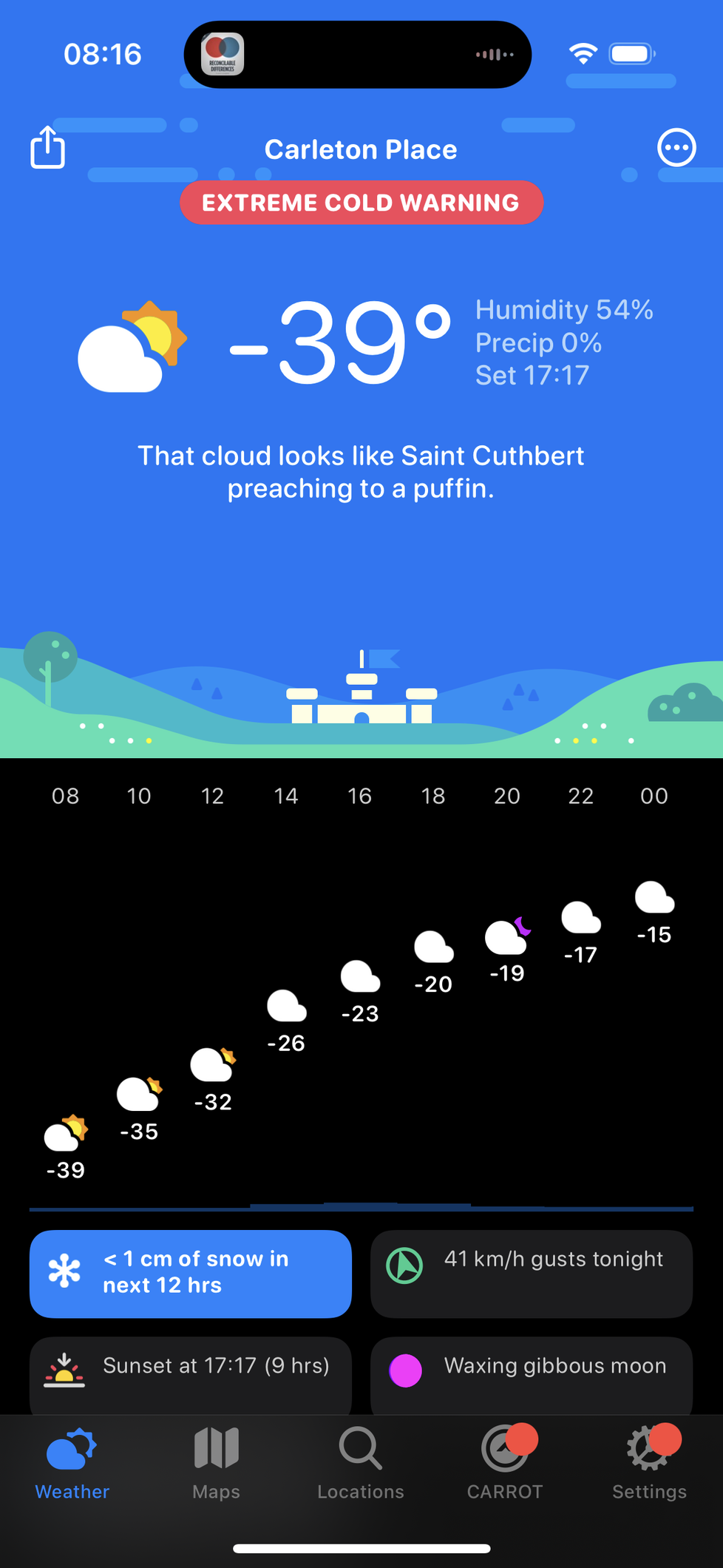Select the Weather tab

tap(72, 1464)
